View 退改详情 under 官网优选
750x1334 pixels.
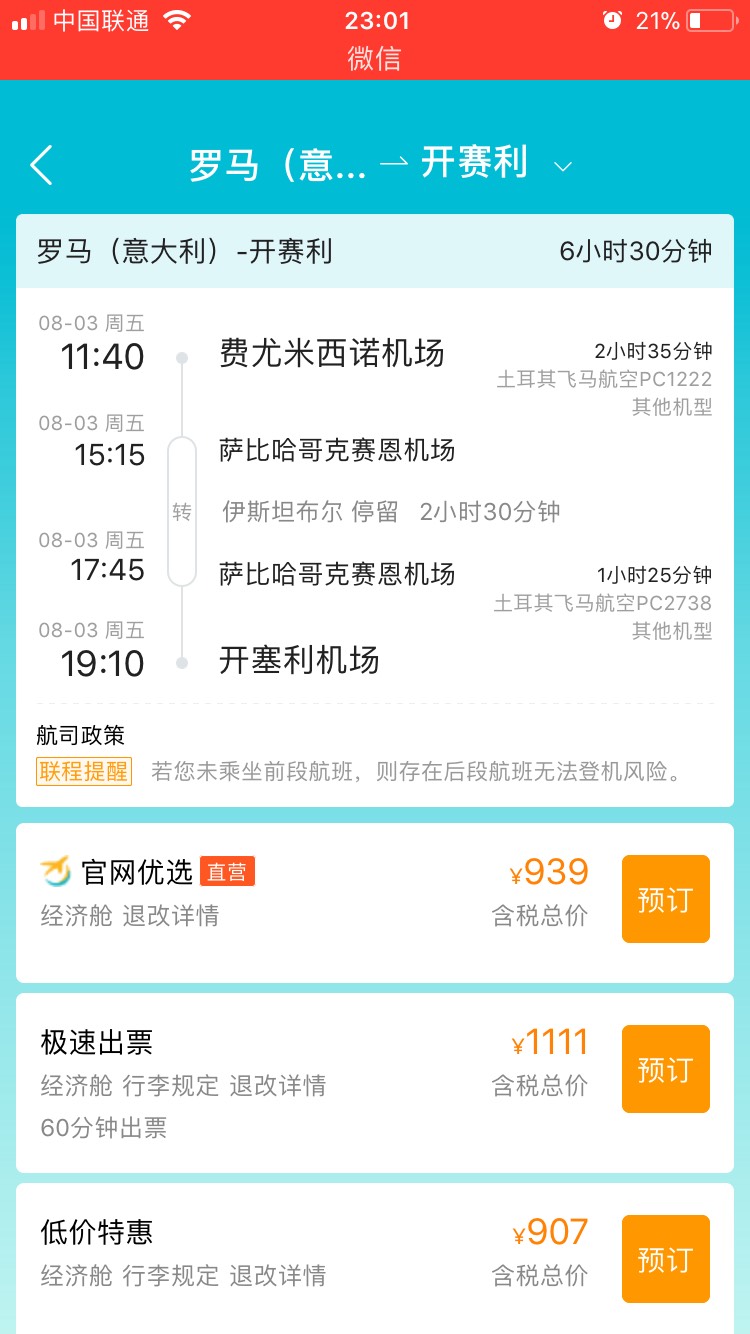pos(170,916)
